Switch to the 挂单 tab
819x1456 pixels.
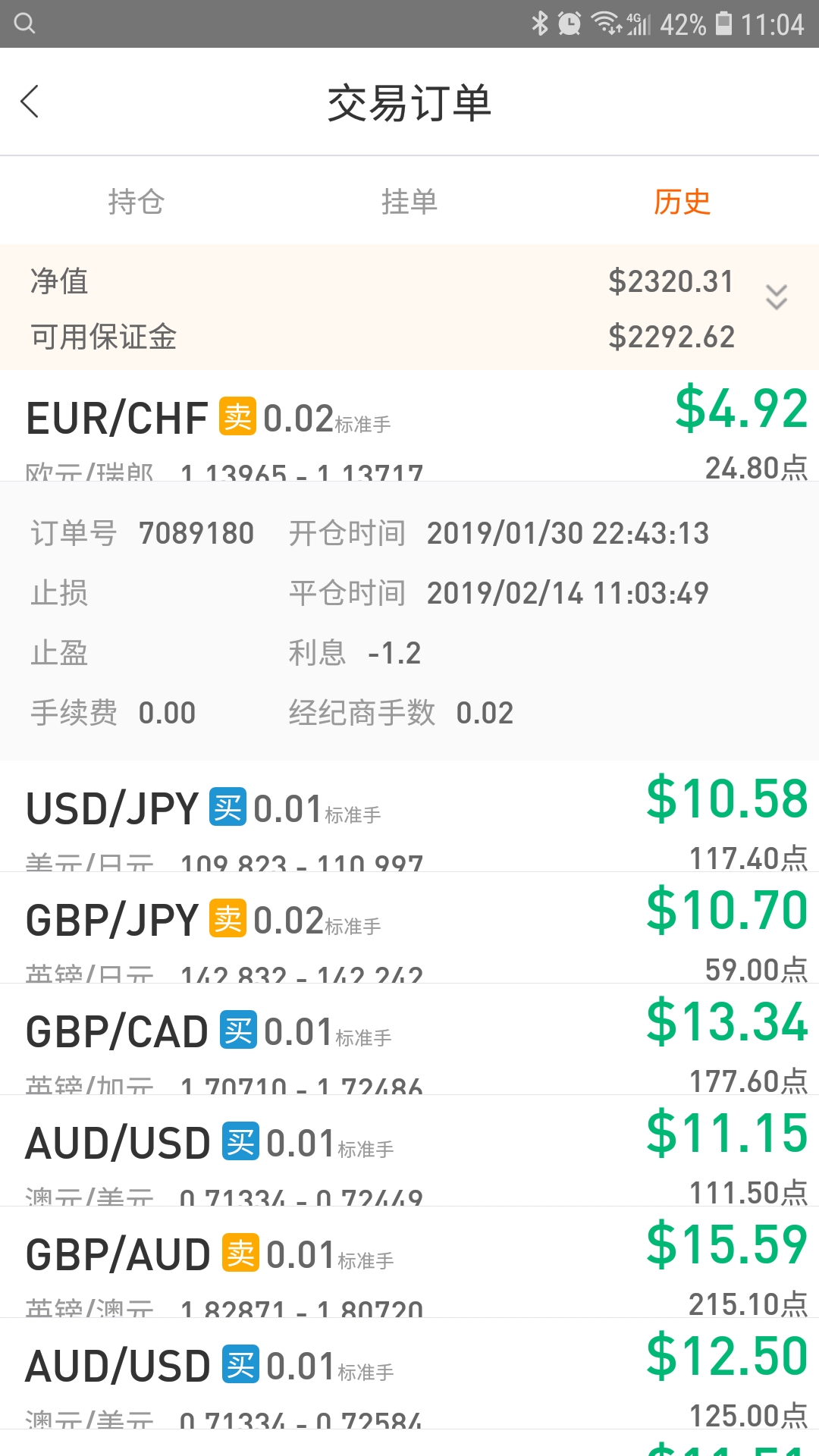tap(409, 202)
